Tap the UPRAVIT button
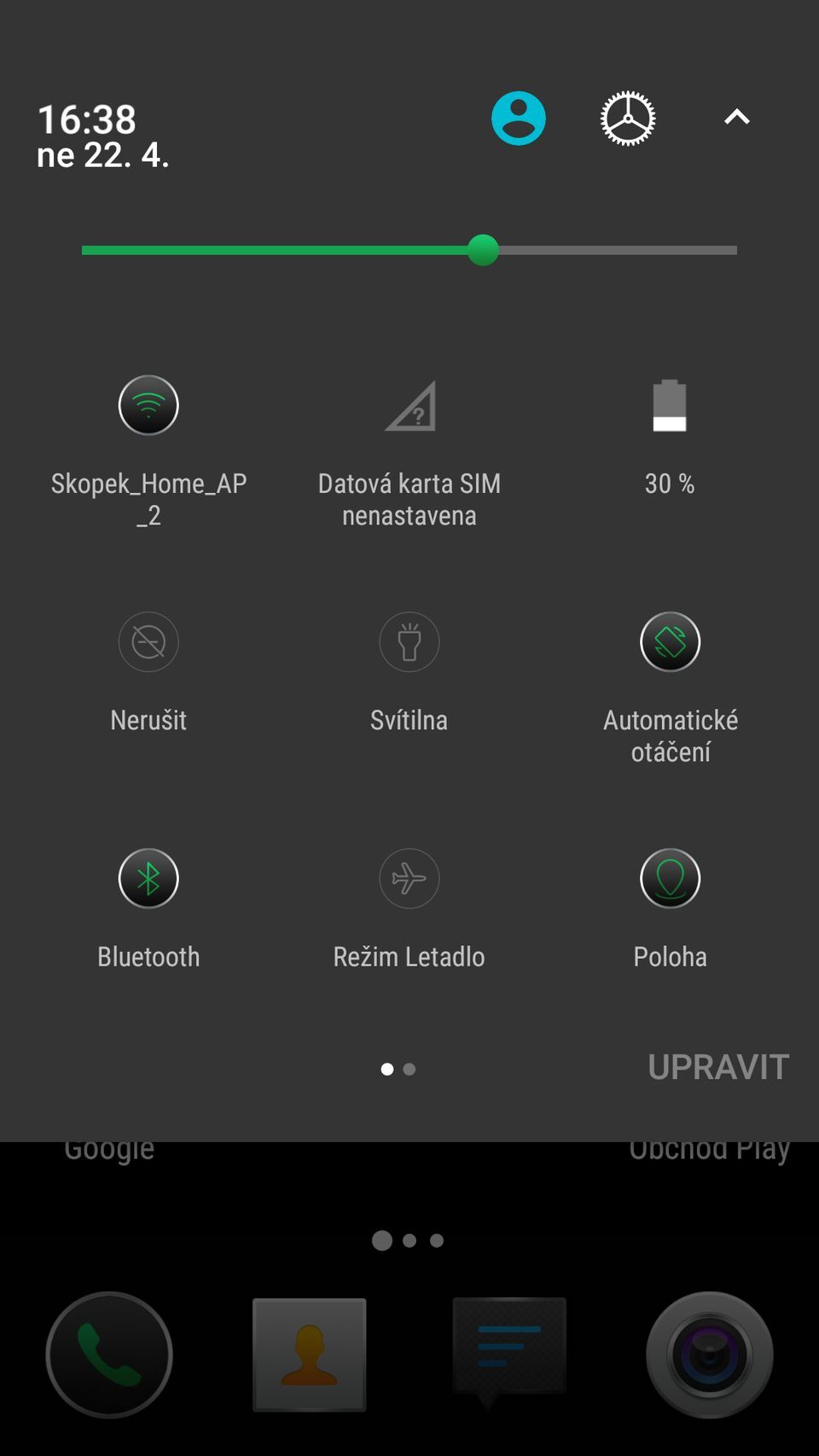Viewport: 819px width, 1456px height. tap(717, 1066)
